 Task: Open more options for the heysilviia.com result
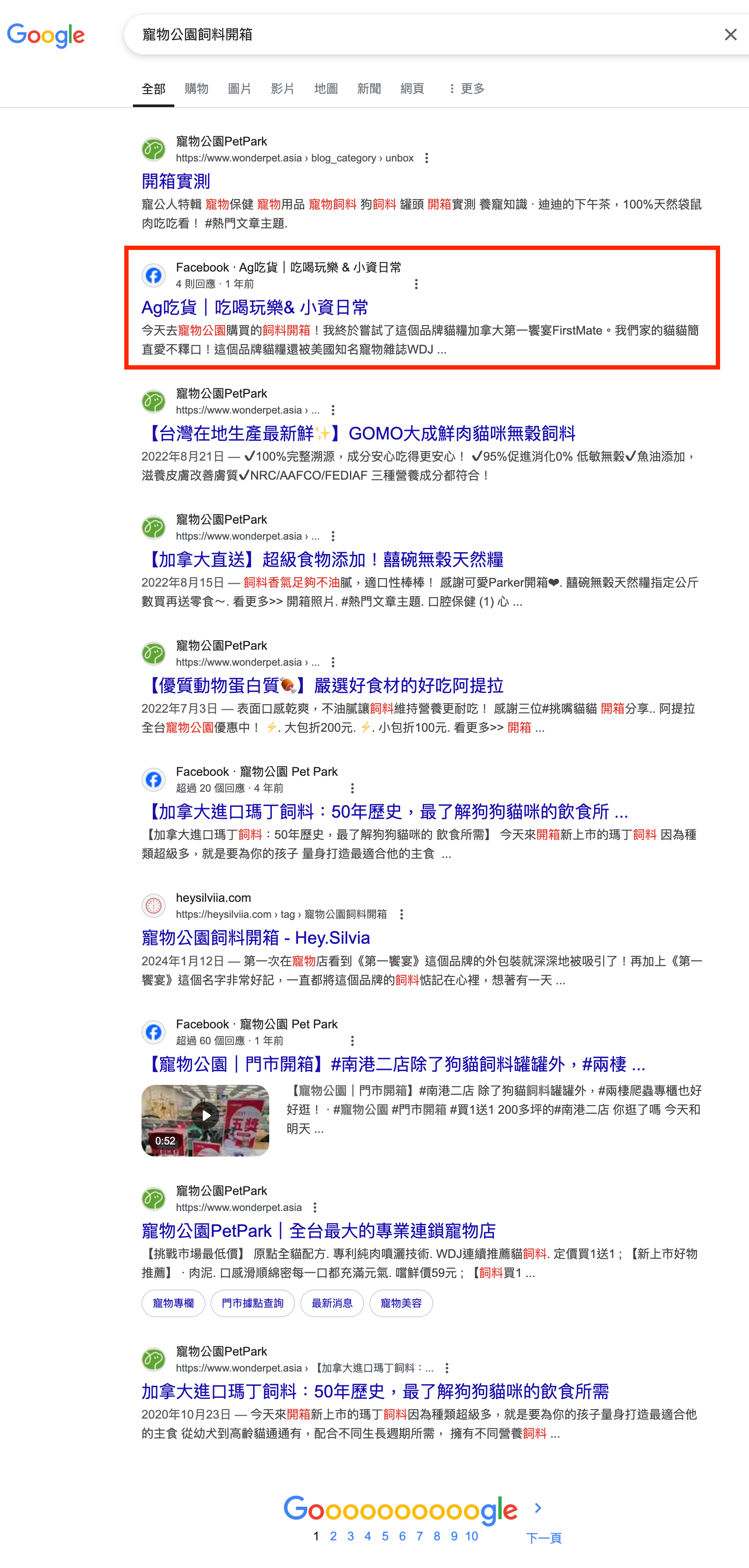[401, 914]
